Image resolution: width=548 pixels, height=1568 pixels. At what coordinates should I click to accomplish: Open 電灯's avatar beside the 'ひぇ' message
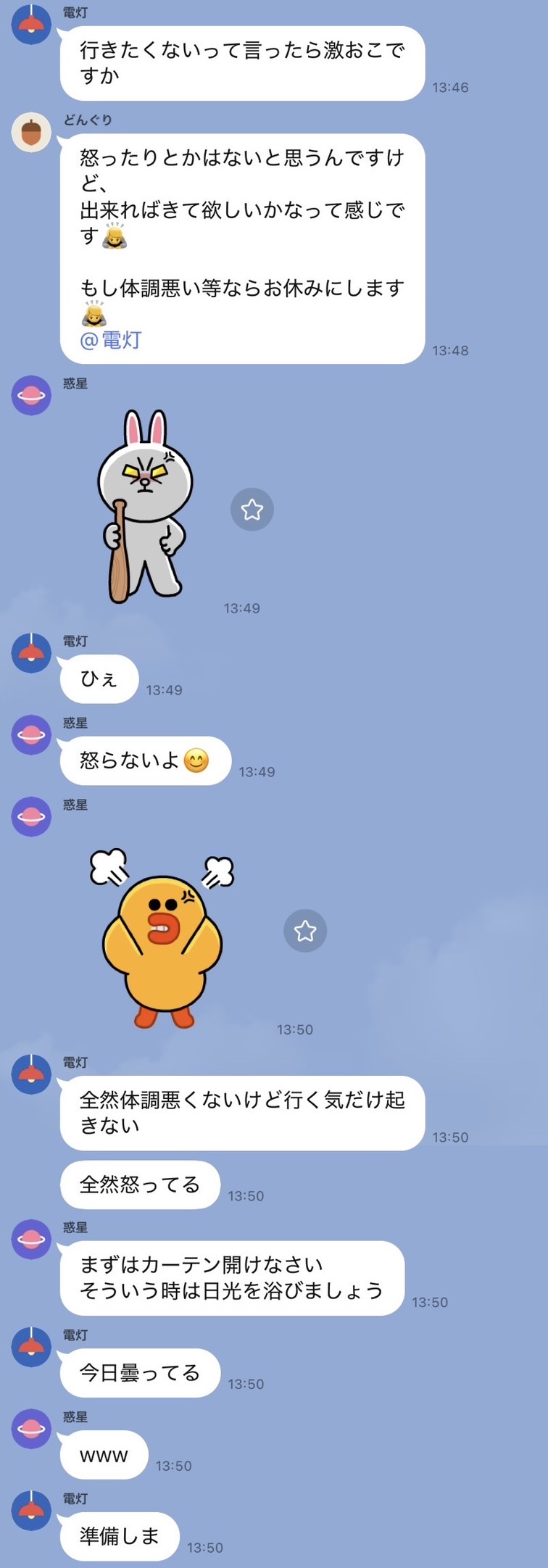(x=31, y=653)
